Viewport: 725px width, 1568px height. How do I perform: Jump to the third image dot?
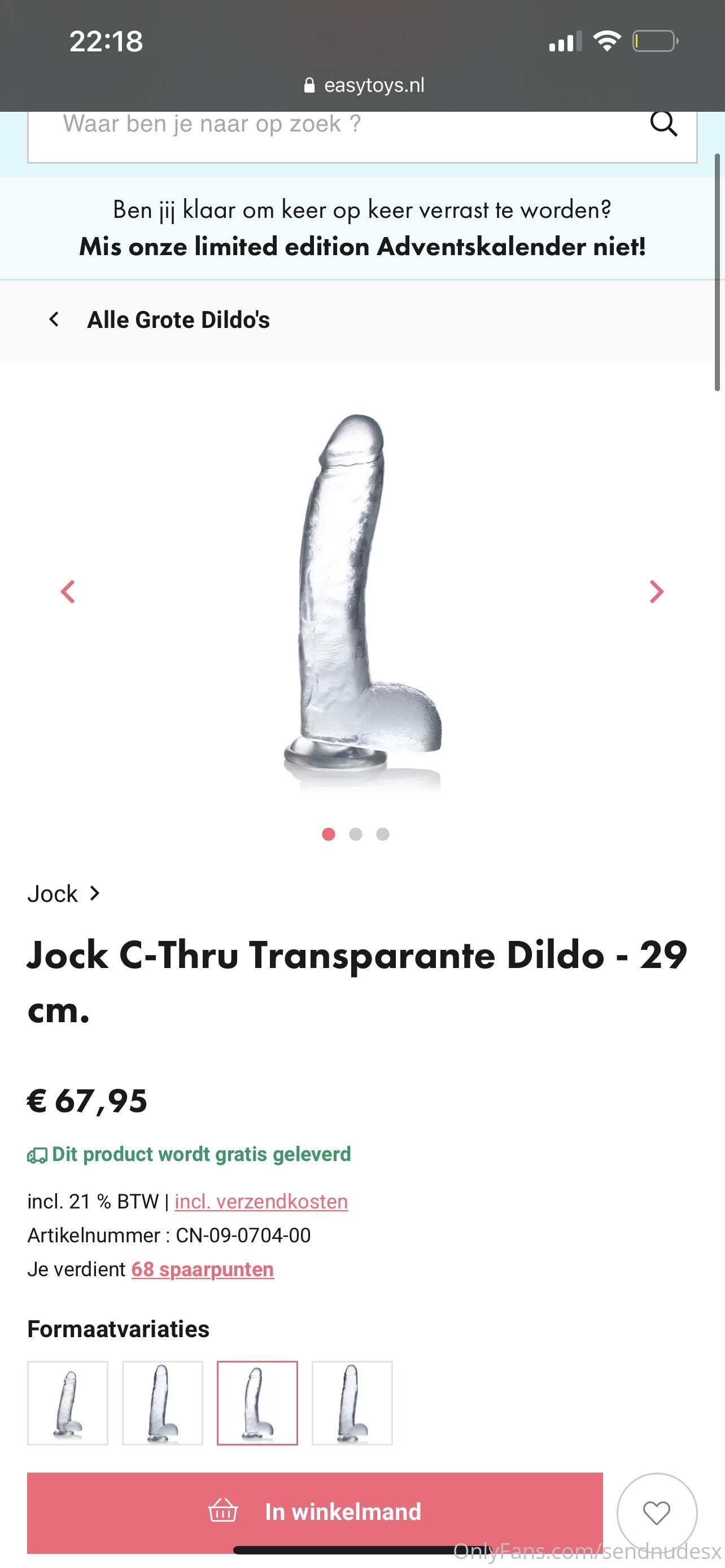(382, 834)
